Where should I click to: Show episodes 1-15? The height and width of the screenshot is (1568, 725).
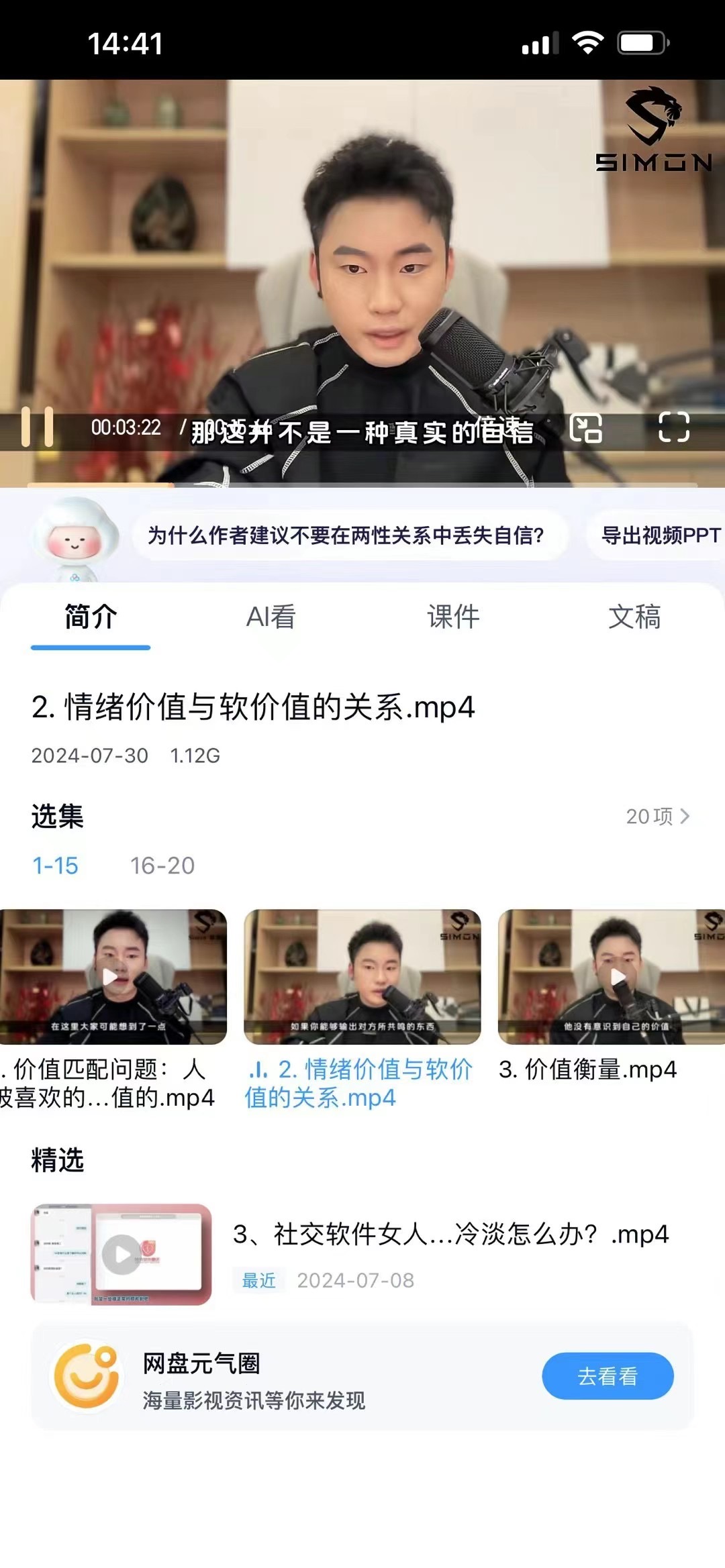(55, 866)
